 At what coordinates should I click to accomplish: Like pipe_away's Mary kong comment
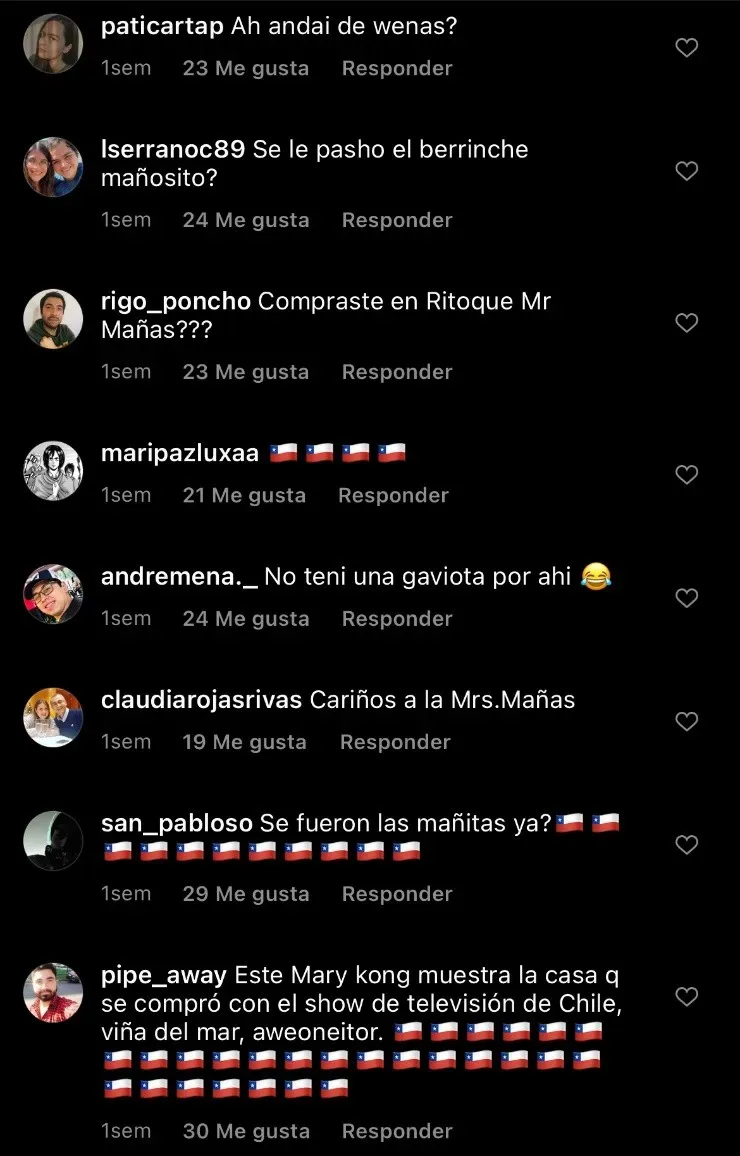686,997
